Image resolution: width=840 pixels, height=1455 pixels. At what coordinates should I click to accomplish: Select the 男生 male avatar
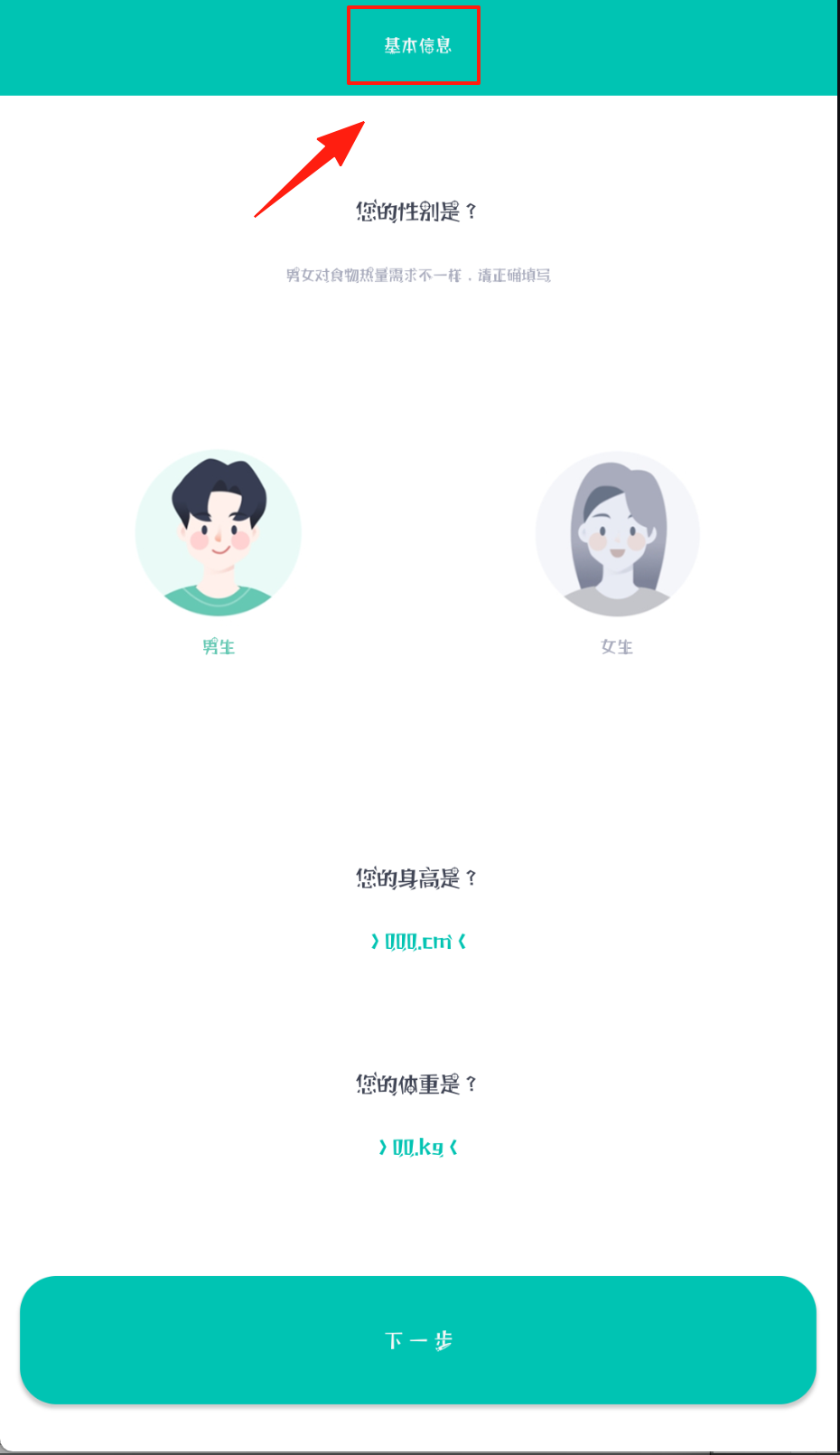point(218,533)
